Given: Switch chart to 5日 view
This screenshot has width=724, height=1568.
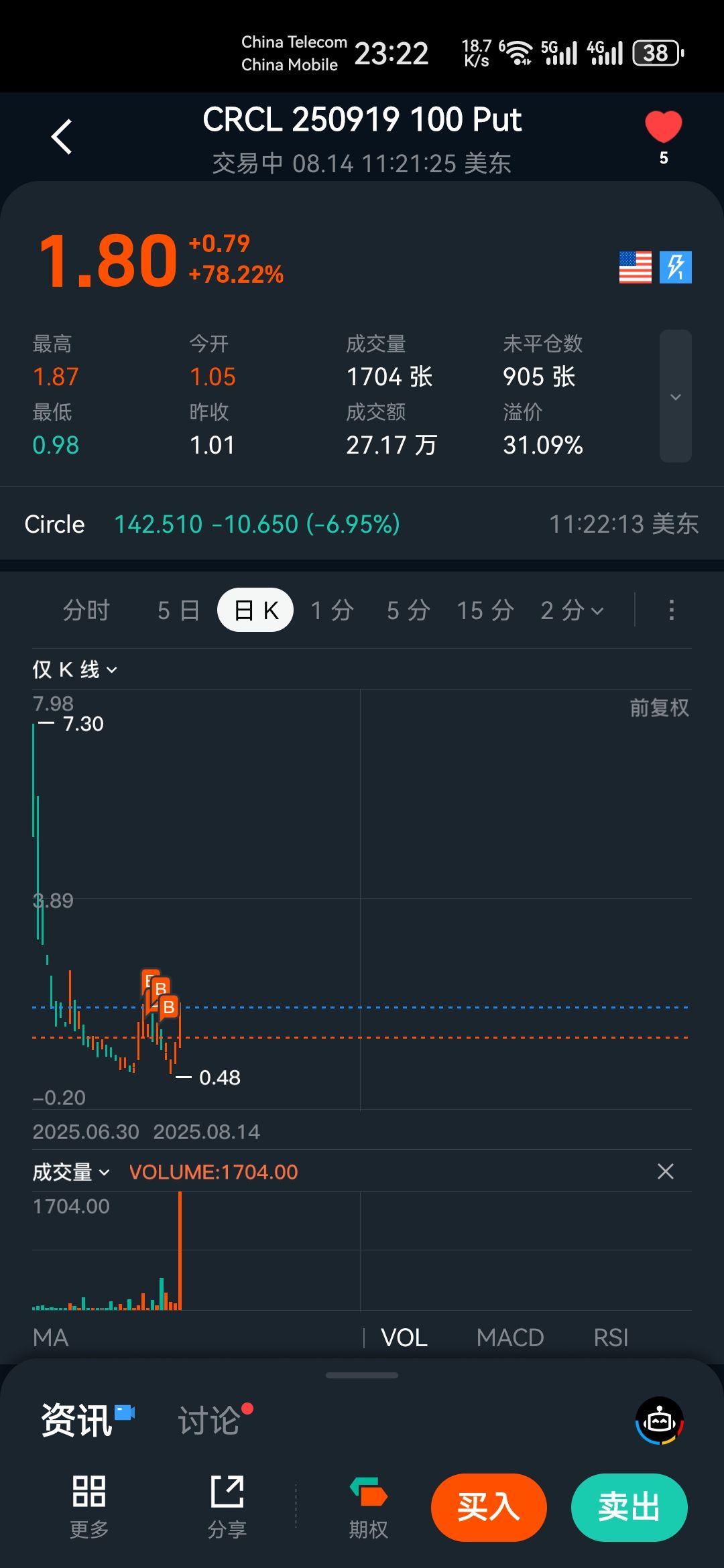Looking at the screenshot, I should pos(178,610).
